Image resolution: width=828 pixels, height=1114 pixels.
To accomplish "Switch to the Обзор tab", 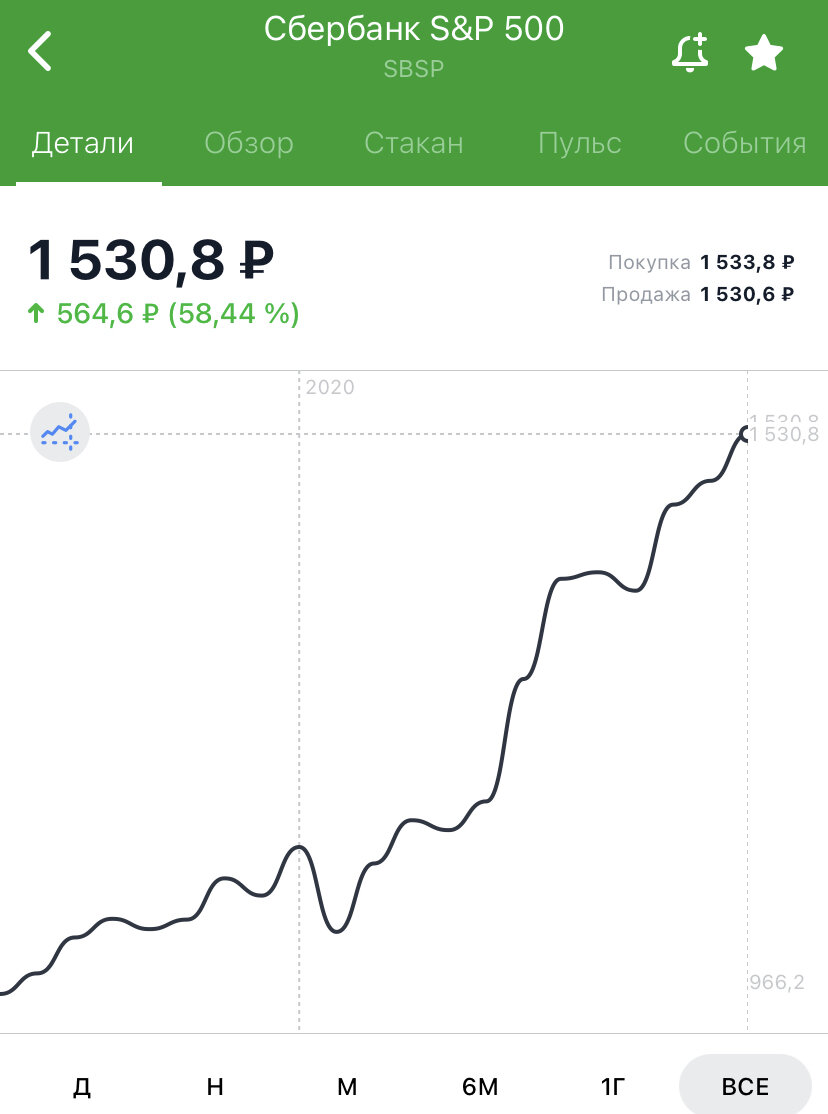I will 249,143.
